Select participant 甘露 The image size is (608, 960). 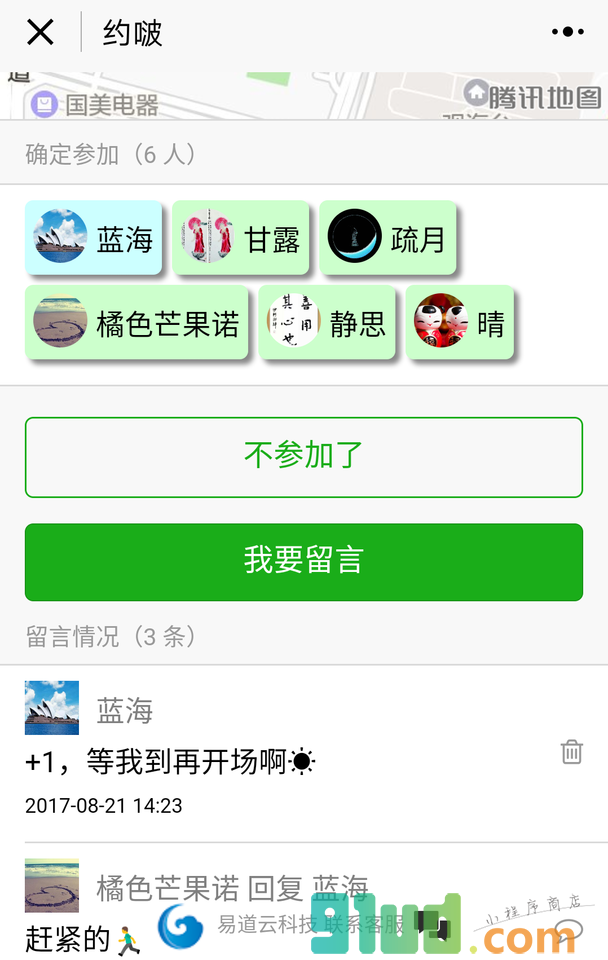click(241, 238)
